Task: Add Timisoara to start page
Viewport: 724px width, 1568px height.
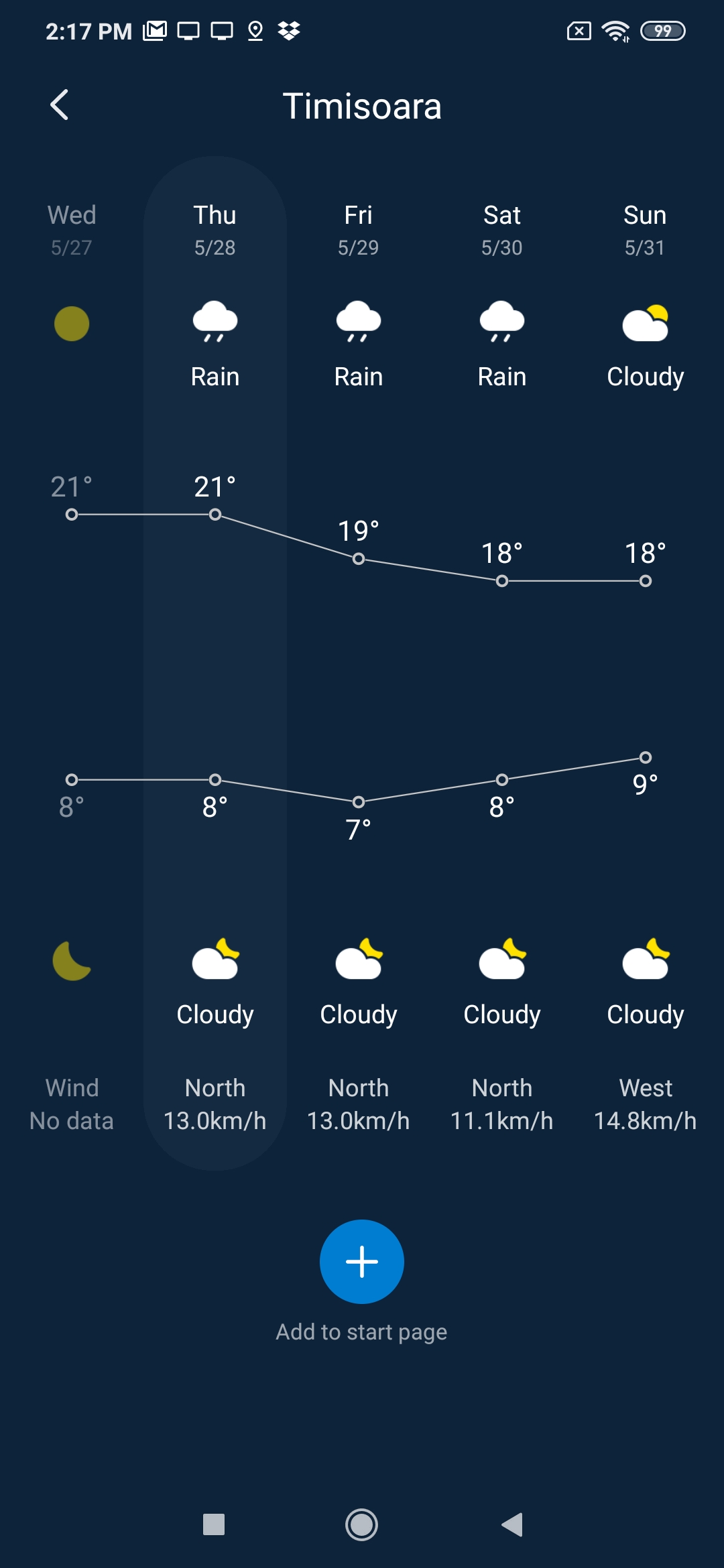Action: (362, 1261)
